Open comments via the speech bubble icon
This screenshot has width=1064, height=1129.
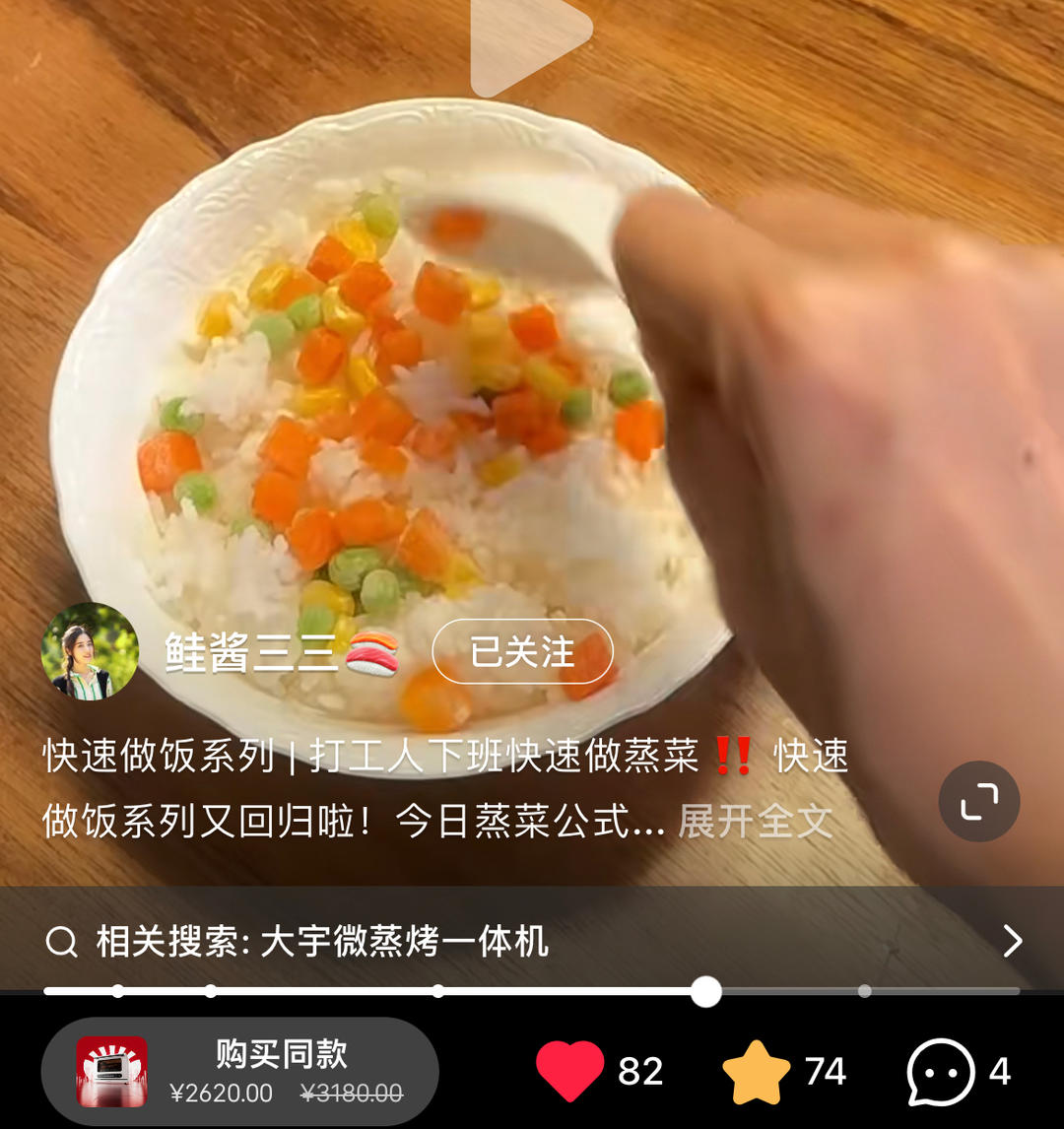[x=940, y=1073]
